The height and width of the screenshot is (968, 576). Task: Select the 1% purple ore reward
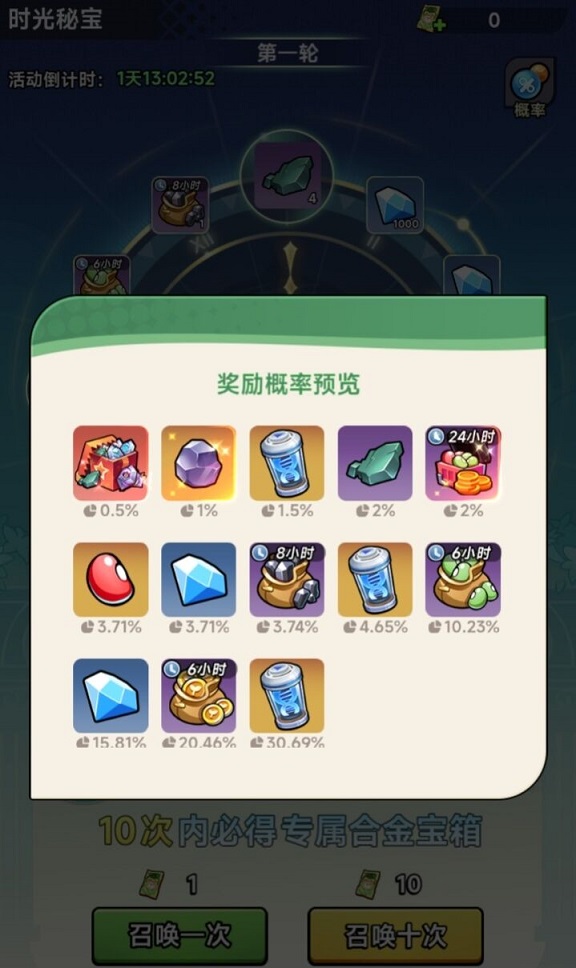(x=198, y=463)
